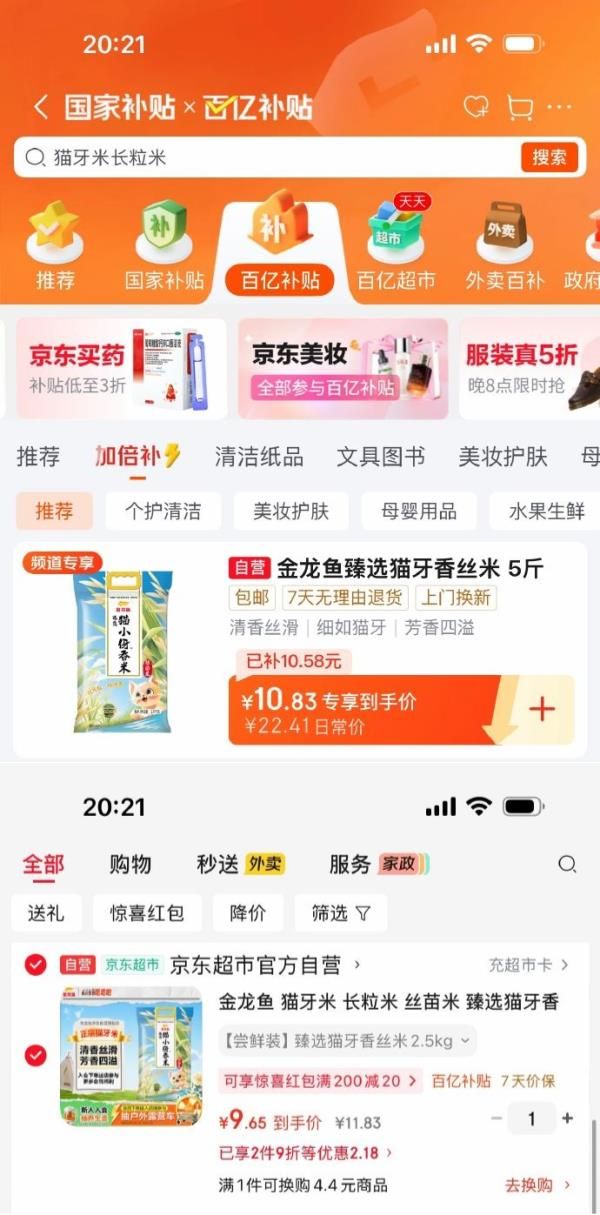Screen dimensions: 600x1215
Task: Switch to the 百亿超市 channel tab
Action: click(397, 246)
